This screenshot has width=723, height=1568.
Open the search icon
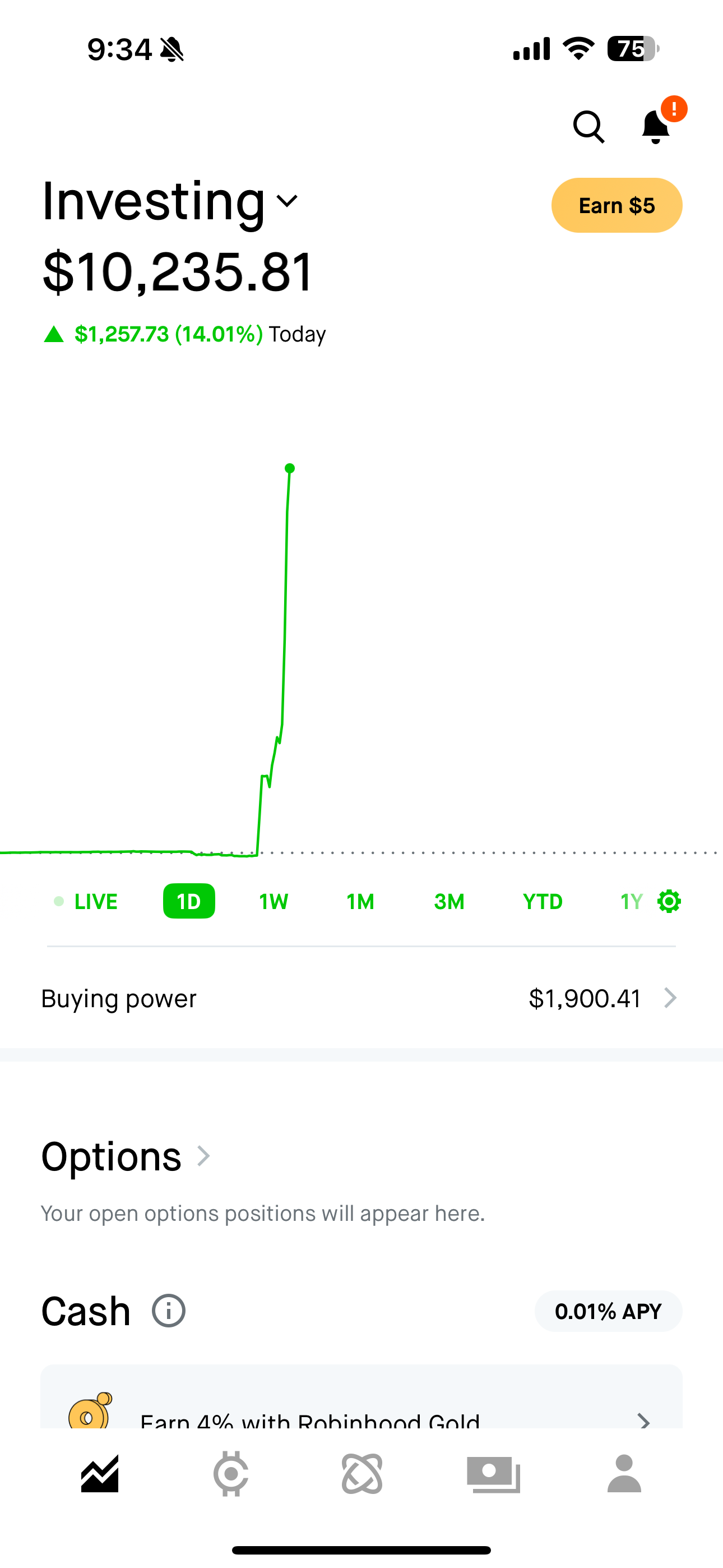point(588,127)
